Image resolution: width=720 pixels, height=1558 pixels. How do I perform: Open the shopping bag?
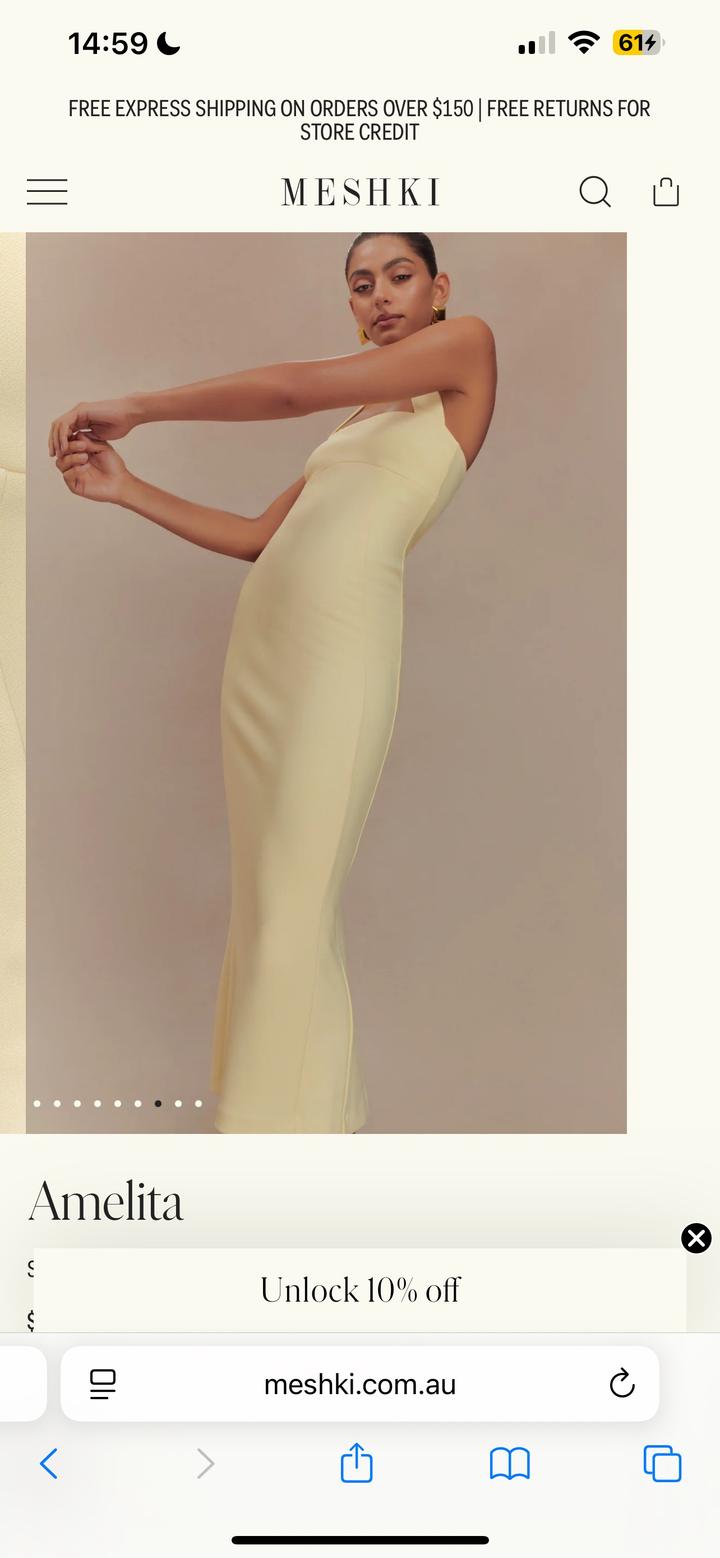666,191
